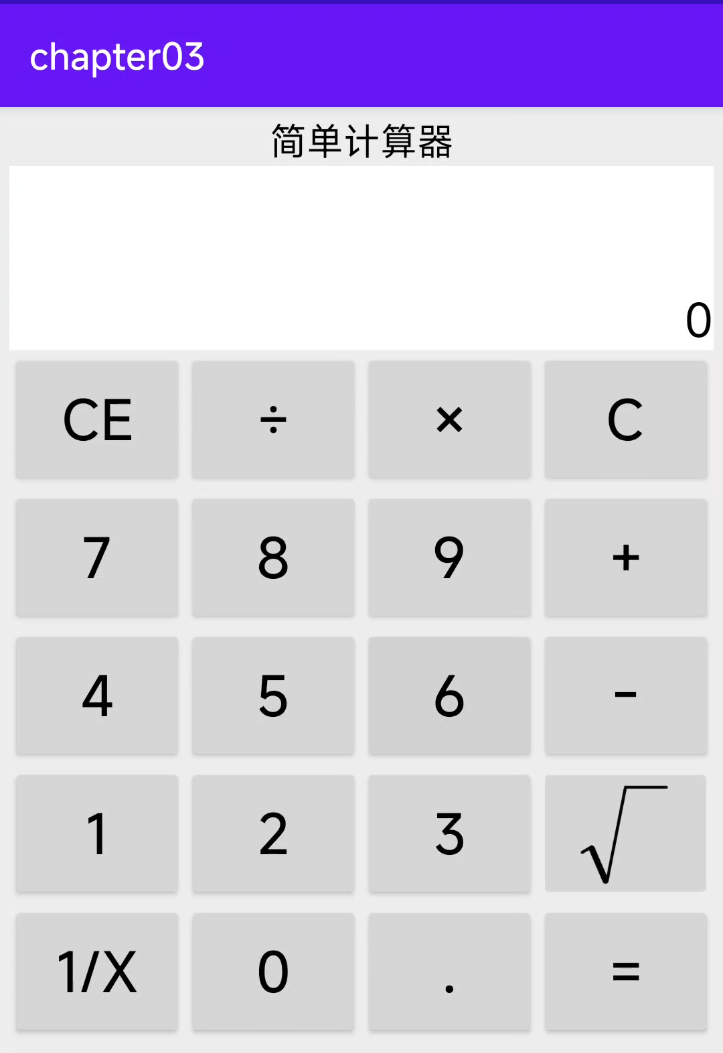The image size is (723, 1053).
Task: Enter digit 3
Action: click(449, 833)
